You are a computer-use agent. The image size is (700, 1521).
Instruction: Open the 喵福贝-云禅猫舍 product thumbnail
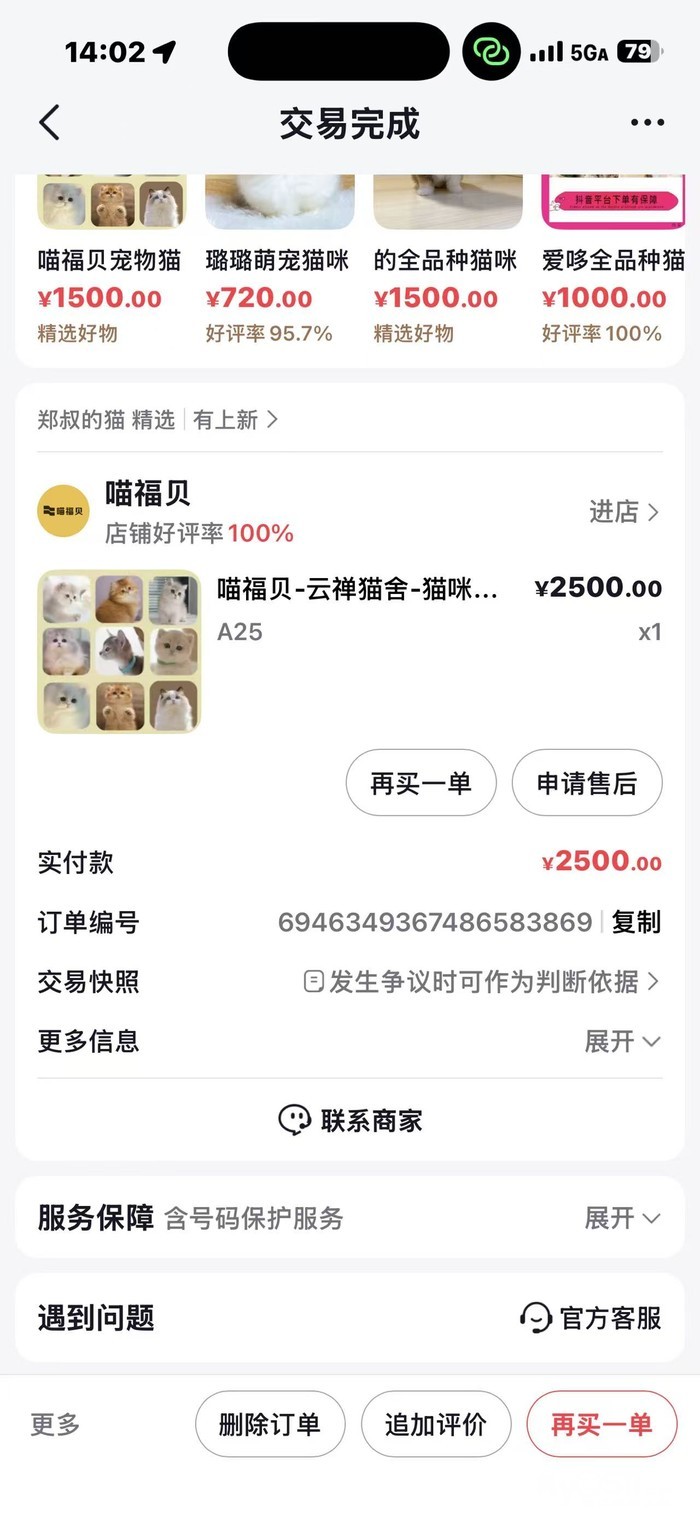click(x=119, y=652)
